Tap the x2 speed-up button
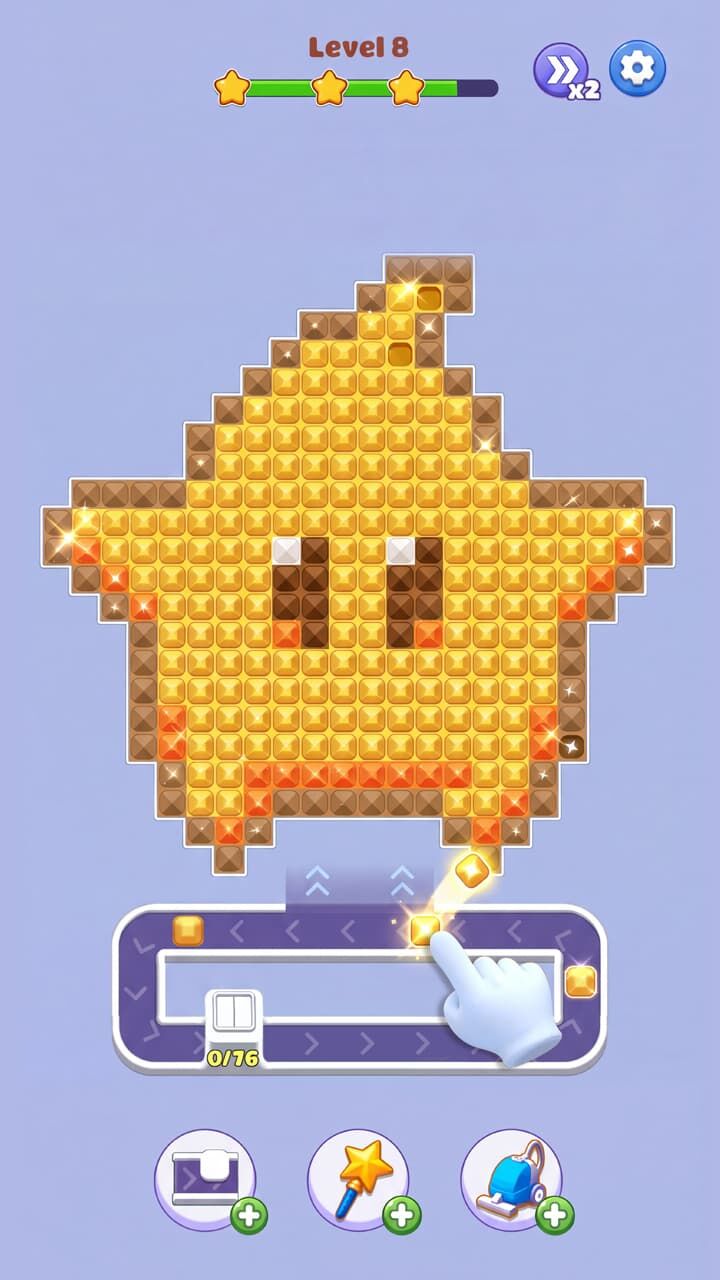Image resolution: width=720 pixels, height=1280 pixels. click(564, 71)
